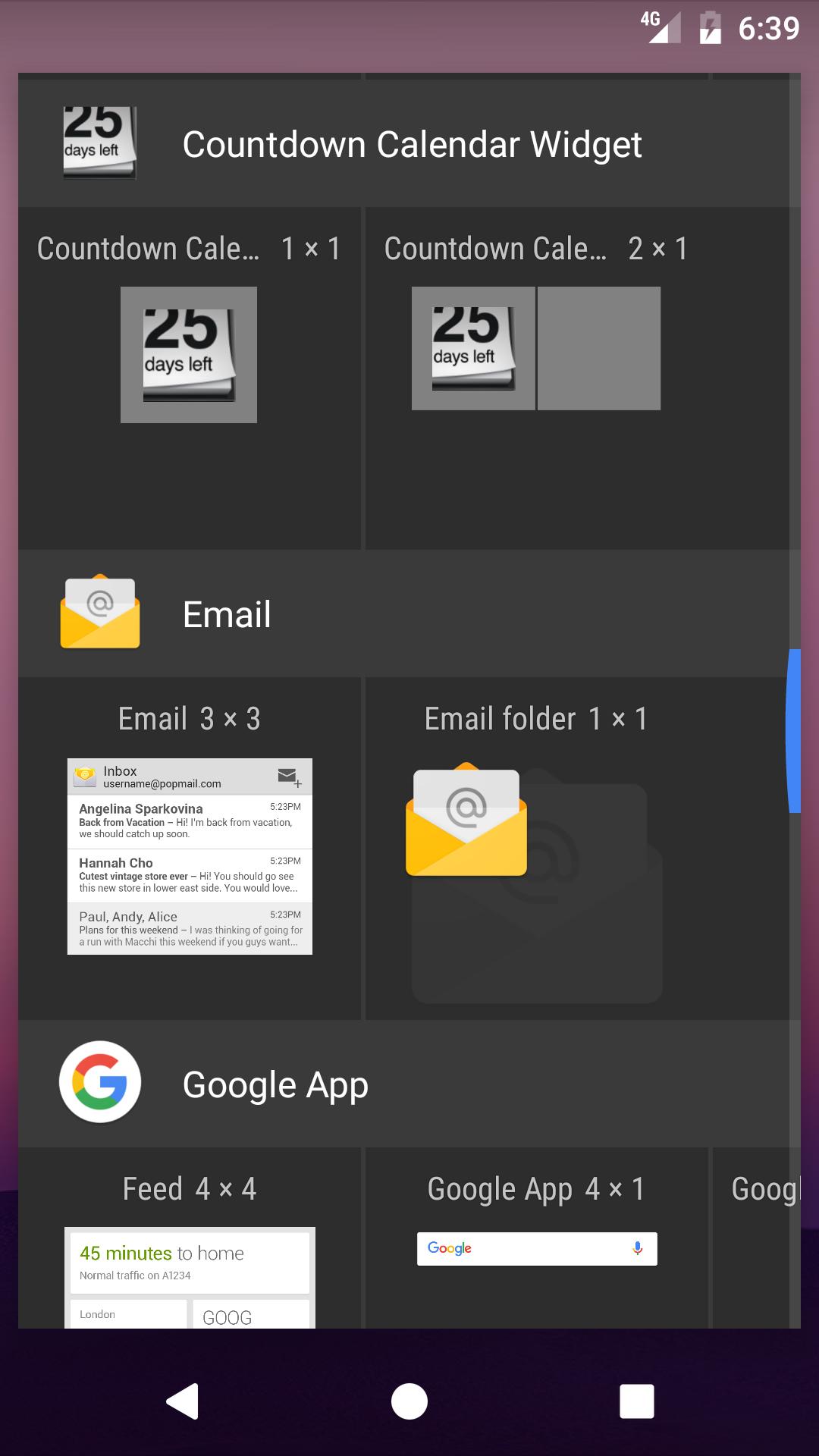The height and width of the screenshot is (1456, 819).
Task: Tap the Google App "G" icon
Action: (x=99, y=1082)
